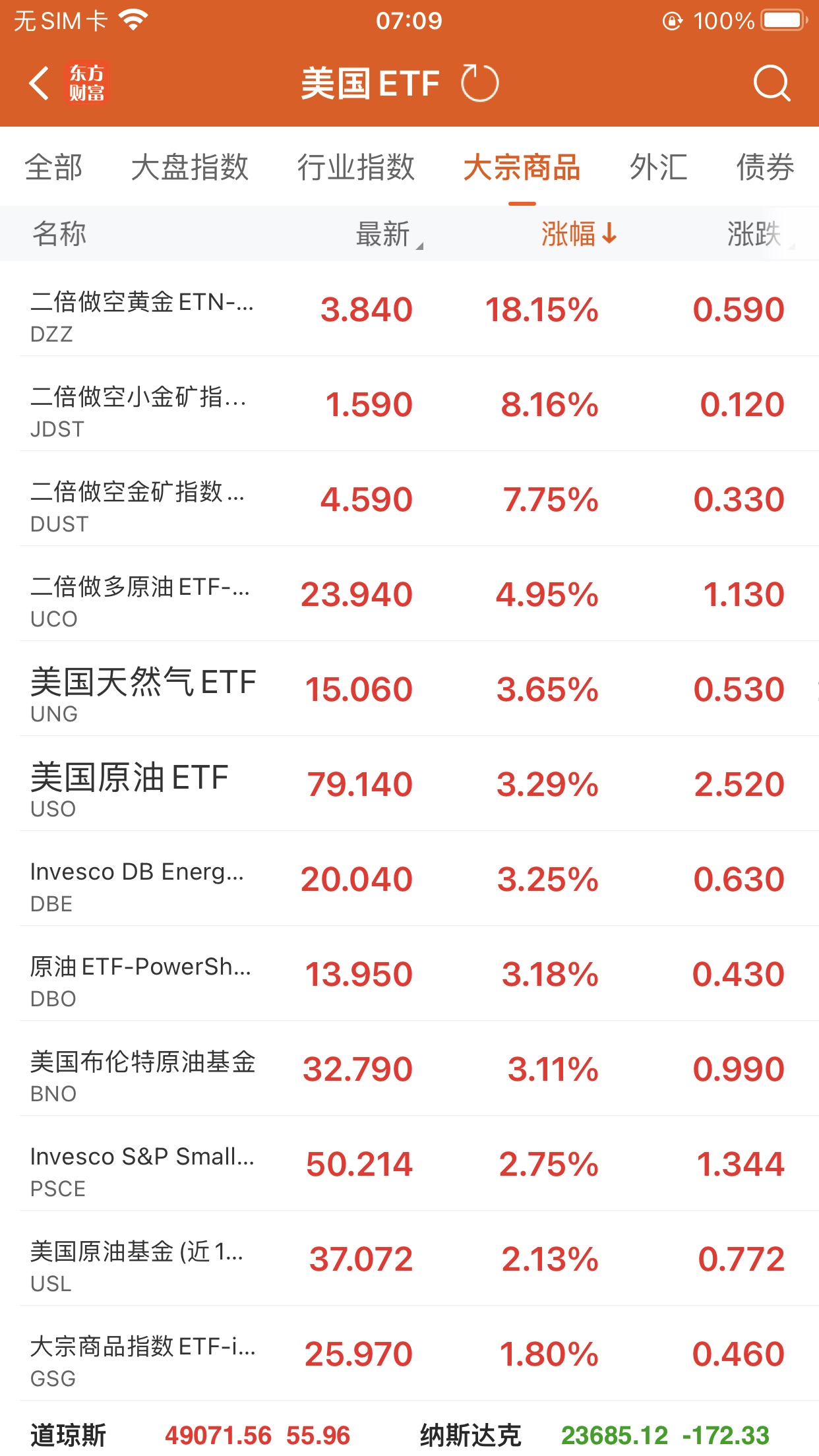The width and height of the screenshot is (819, 1456).
Task: Switch to the 全部 tab
Action: click(53, 167)
